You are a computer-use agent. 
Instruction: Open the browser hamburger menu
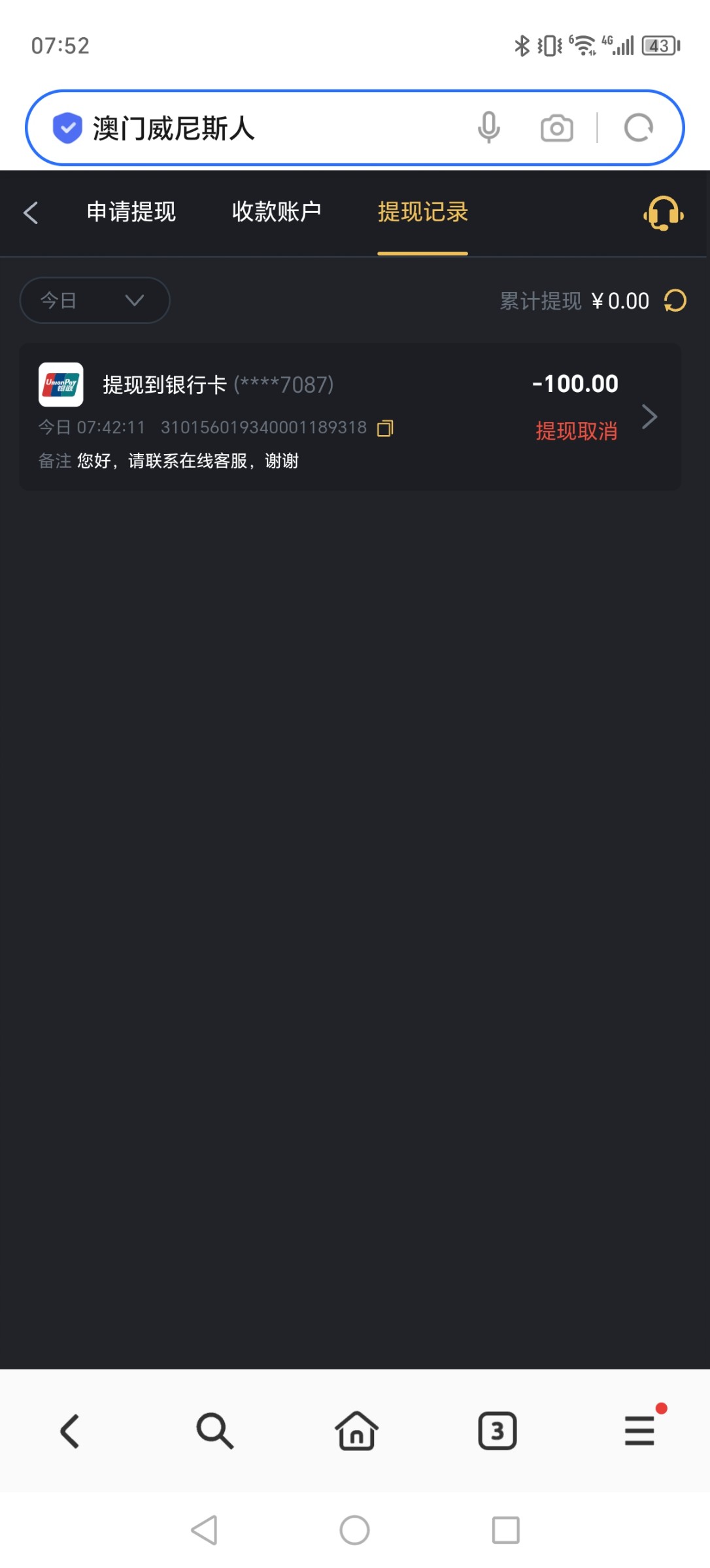639,1431
